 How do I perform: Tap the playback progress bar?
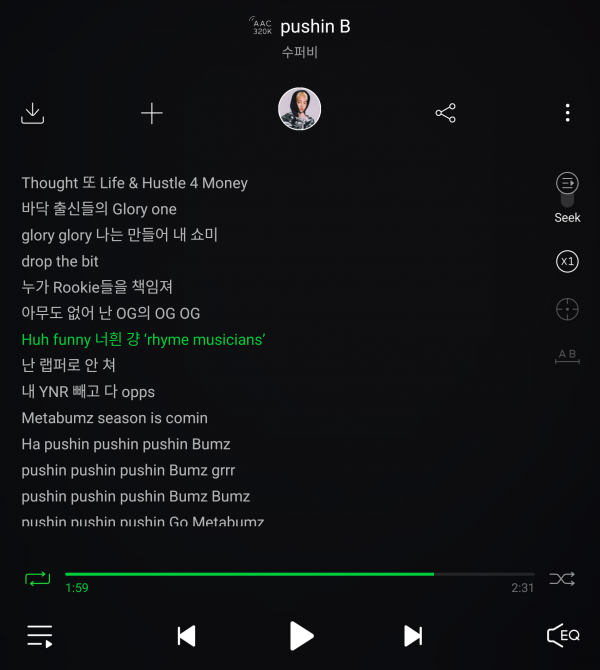pos(300,574)
